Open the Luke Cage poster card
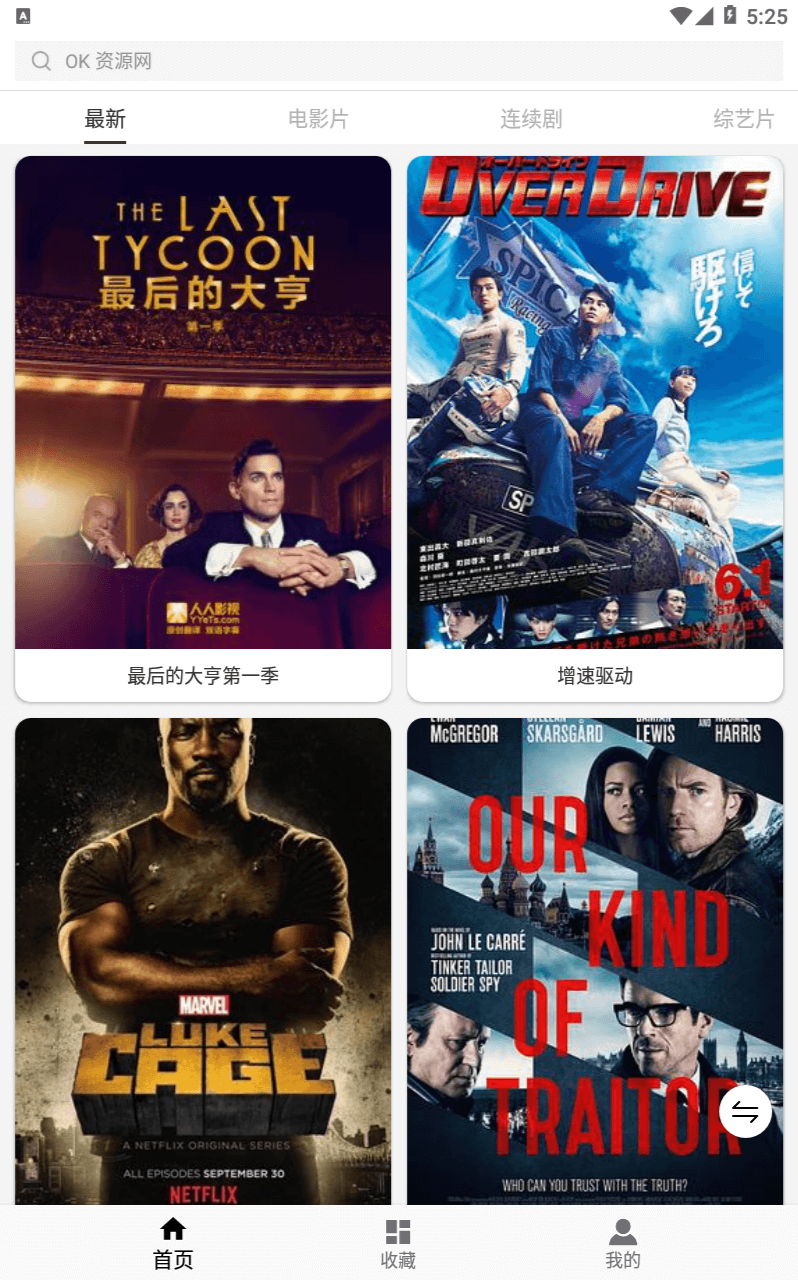Image resolution: width=798 pixels, height=1280 pixels. 203,961
